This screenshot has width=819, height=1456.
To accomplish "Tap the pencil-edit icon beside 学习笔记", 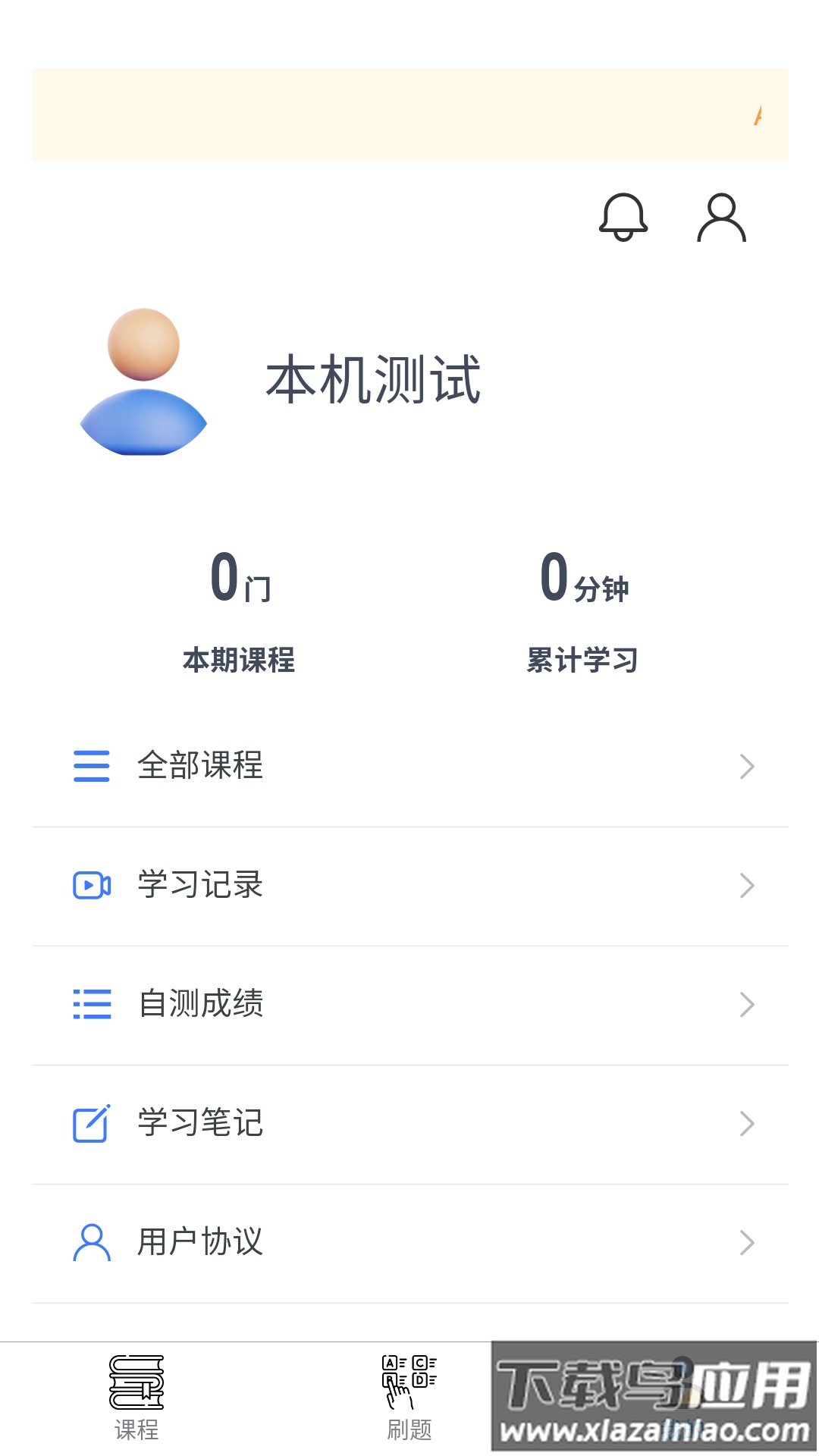I will (x=91, y=1124).
